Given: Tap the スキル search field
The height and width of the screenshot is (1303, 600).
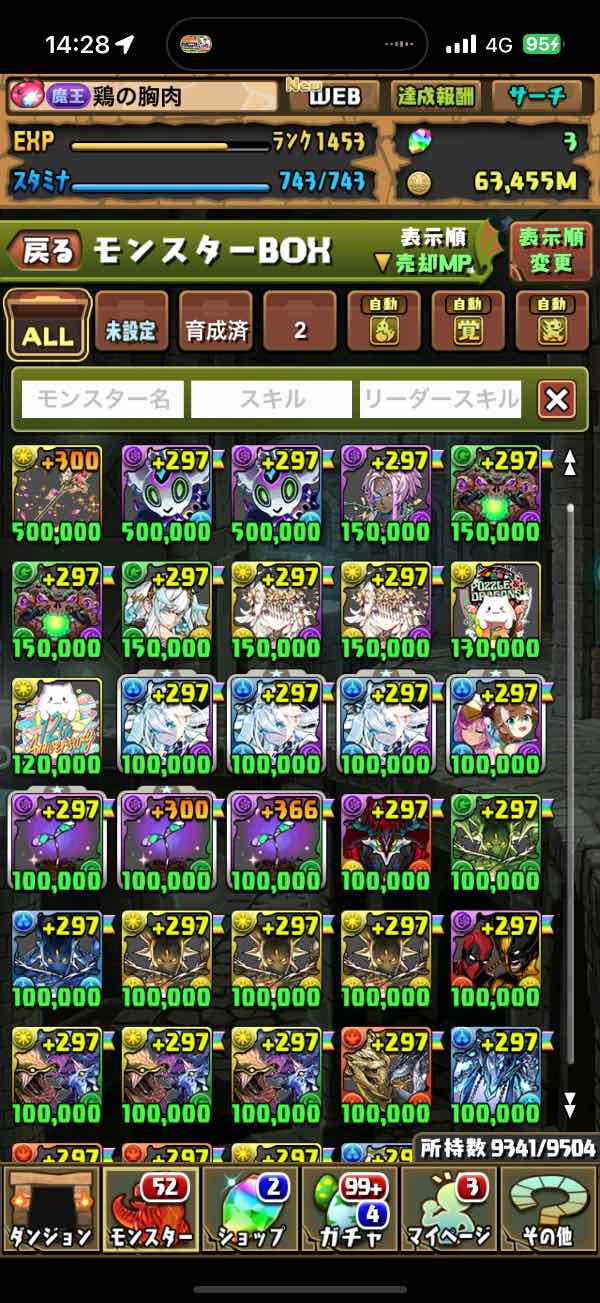Looking at the screenshot, I should [271, 400].
